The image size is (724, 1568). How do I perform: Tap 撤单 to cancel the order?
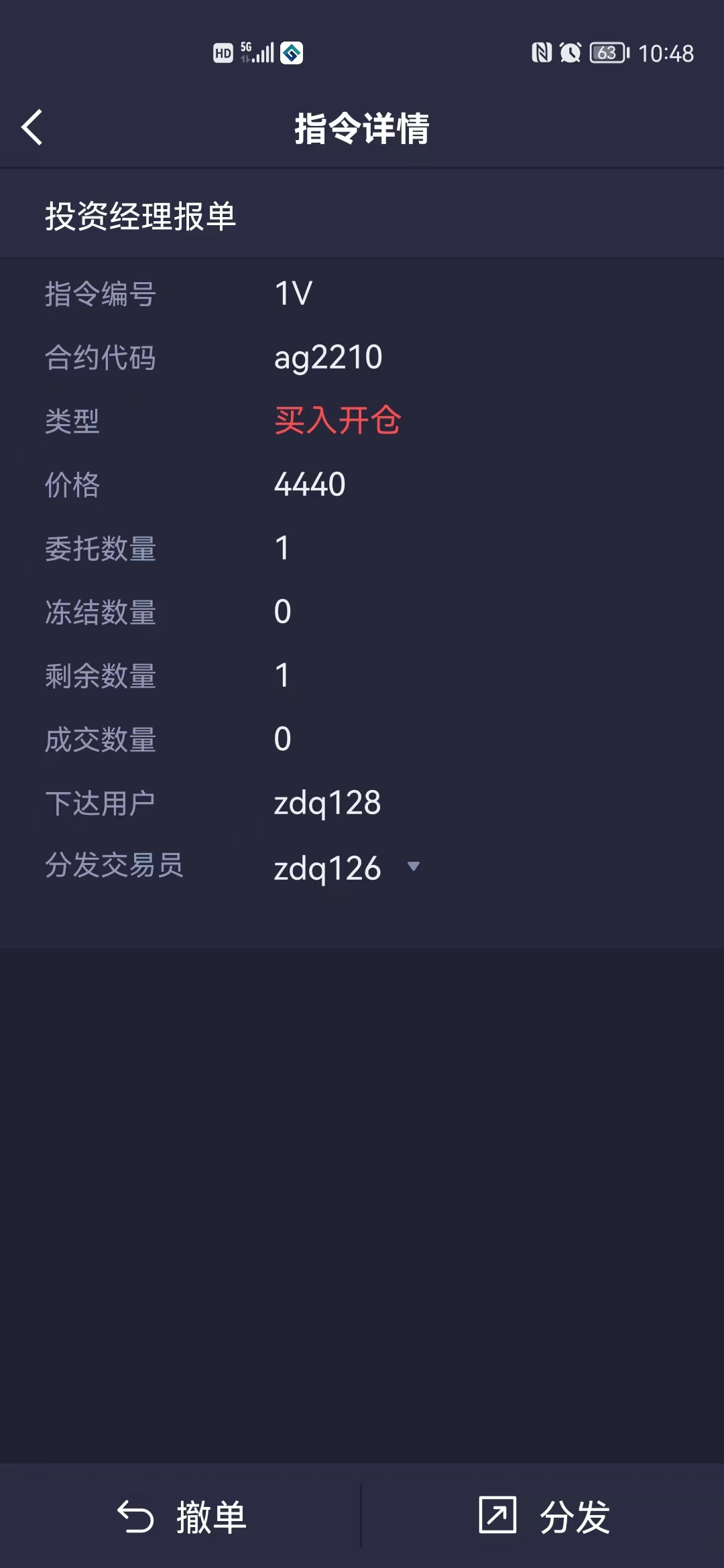point(182,1517)
